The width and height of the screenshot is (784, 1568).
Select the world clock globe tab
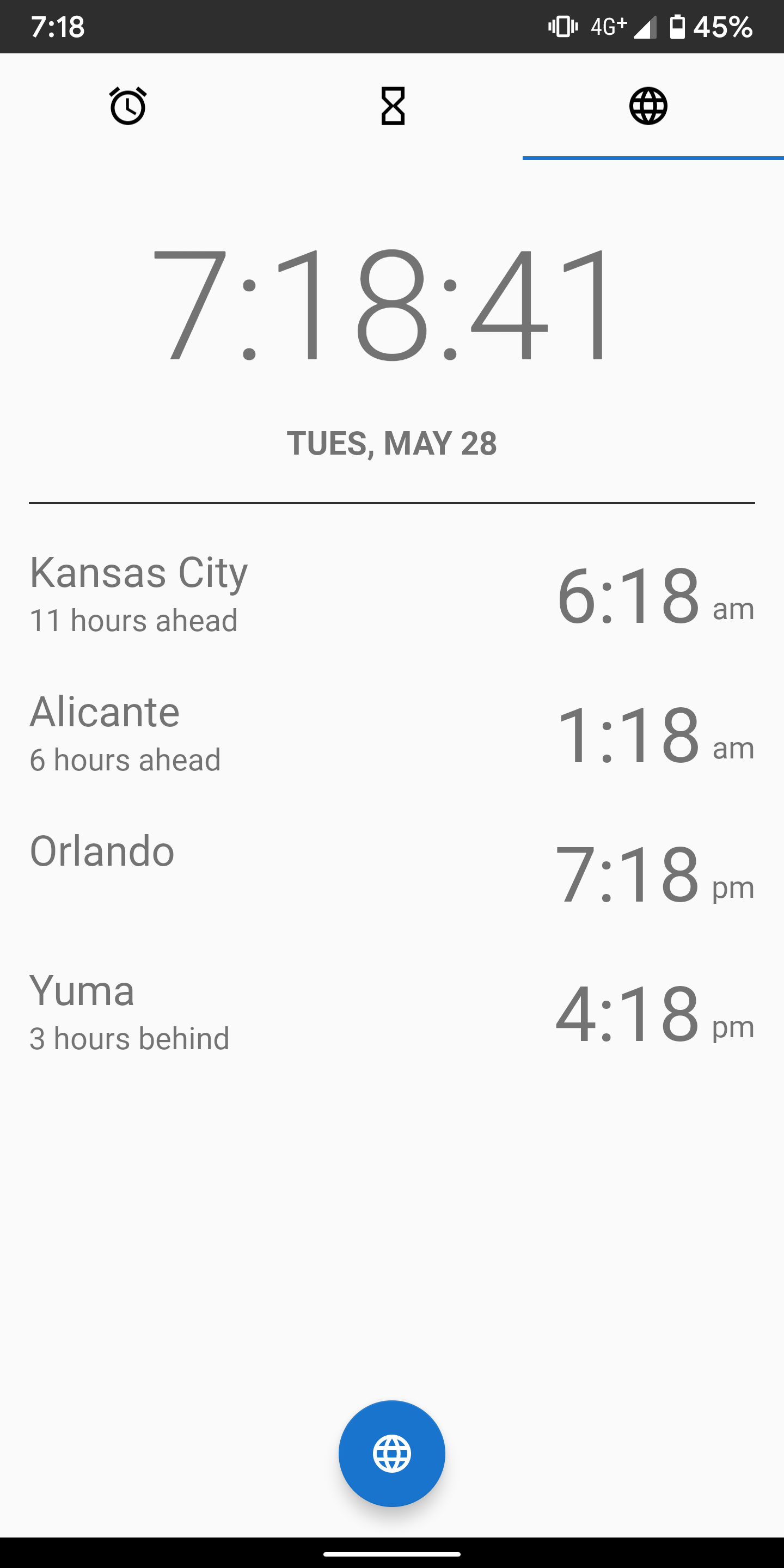point(648,107)
